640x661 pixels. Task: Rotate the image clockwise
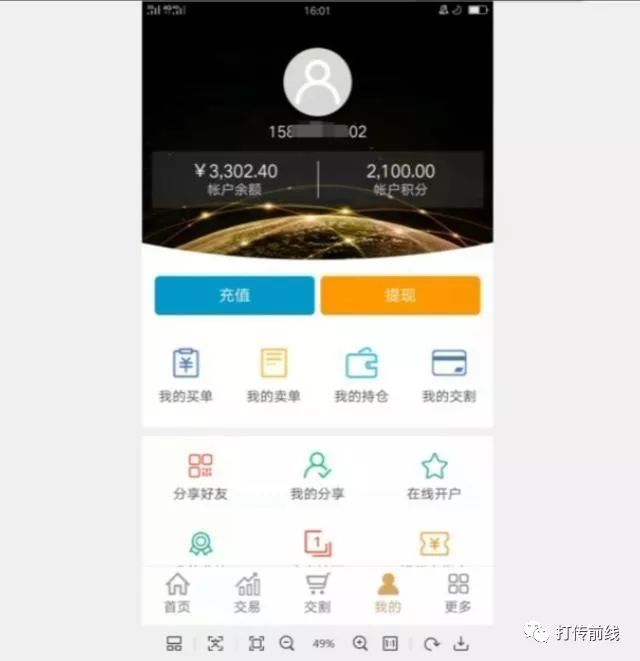click(x=432, y=644)
